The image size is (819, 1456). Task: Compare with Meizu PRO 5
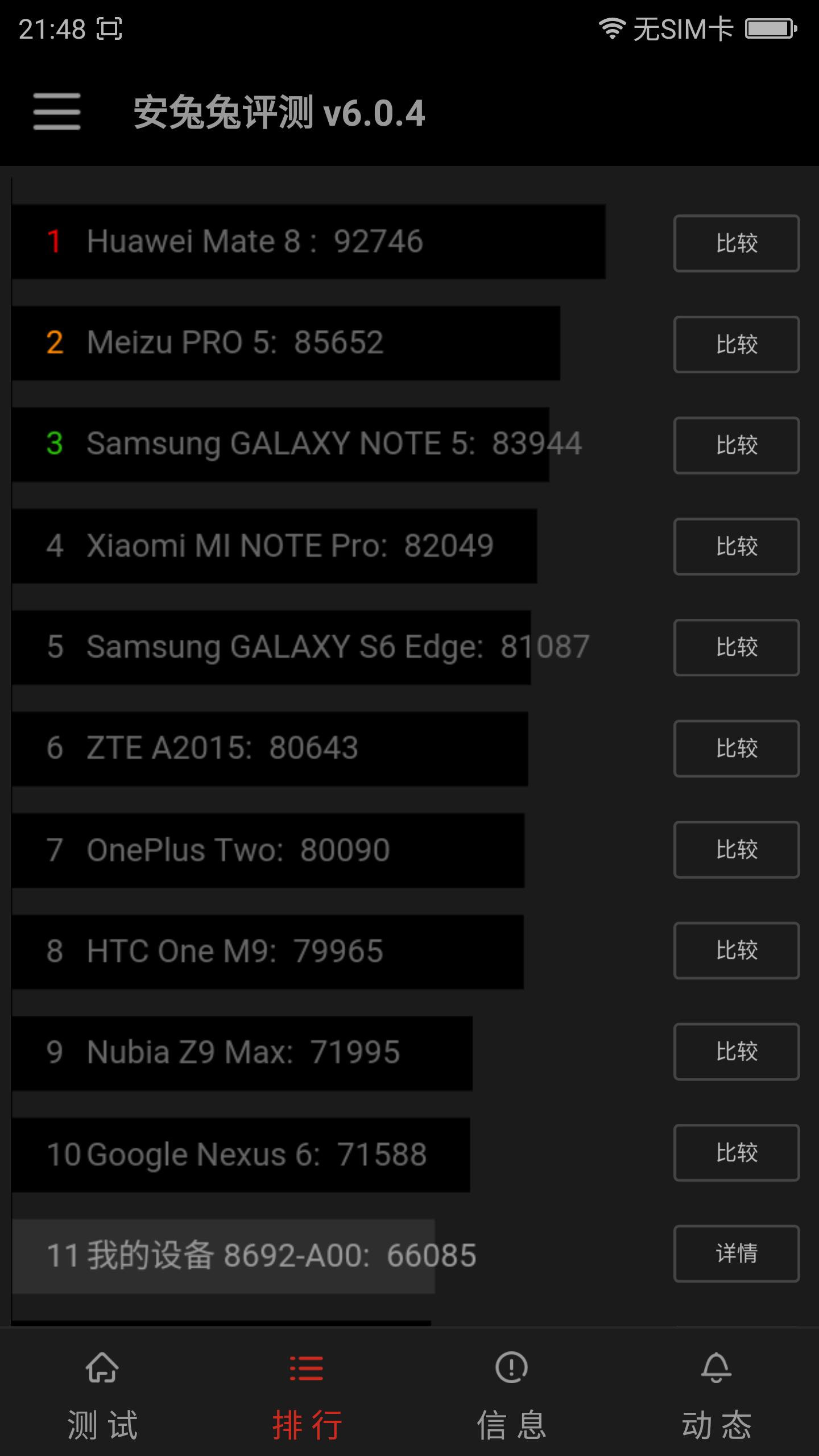tap(737, 345)
